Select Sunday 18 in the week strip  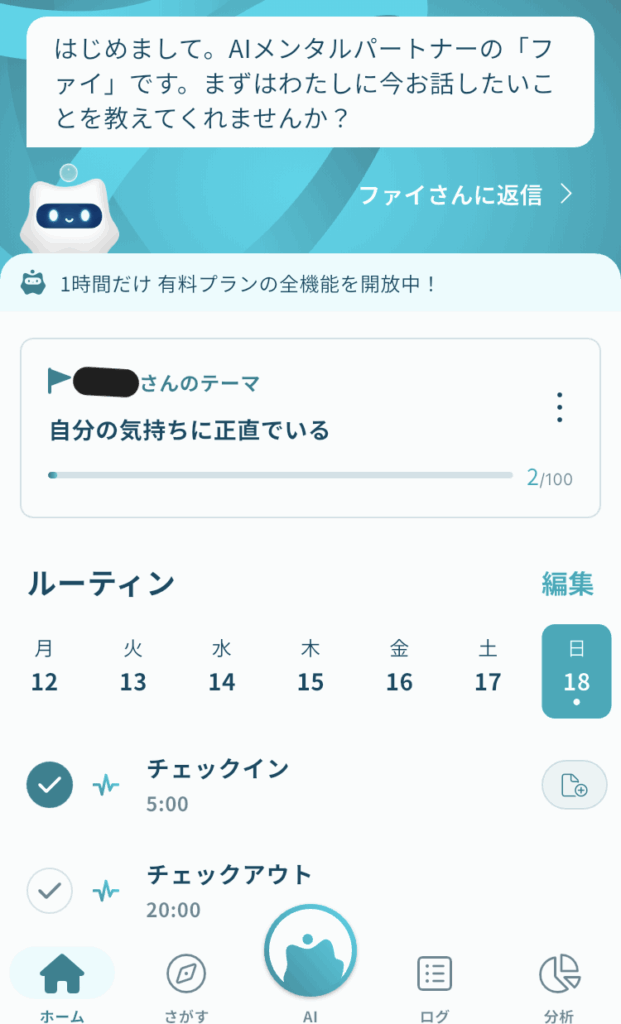click(x=577, y=671)
